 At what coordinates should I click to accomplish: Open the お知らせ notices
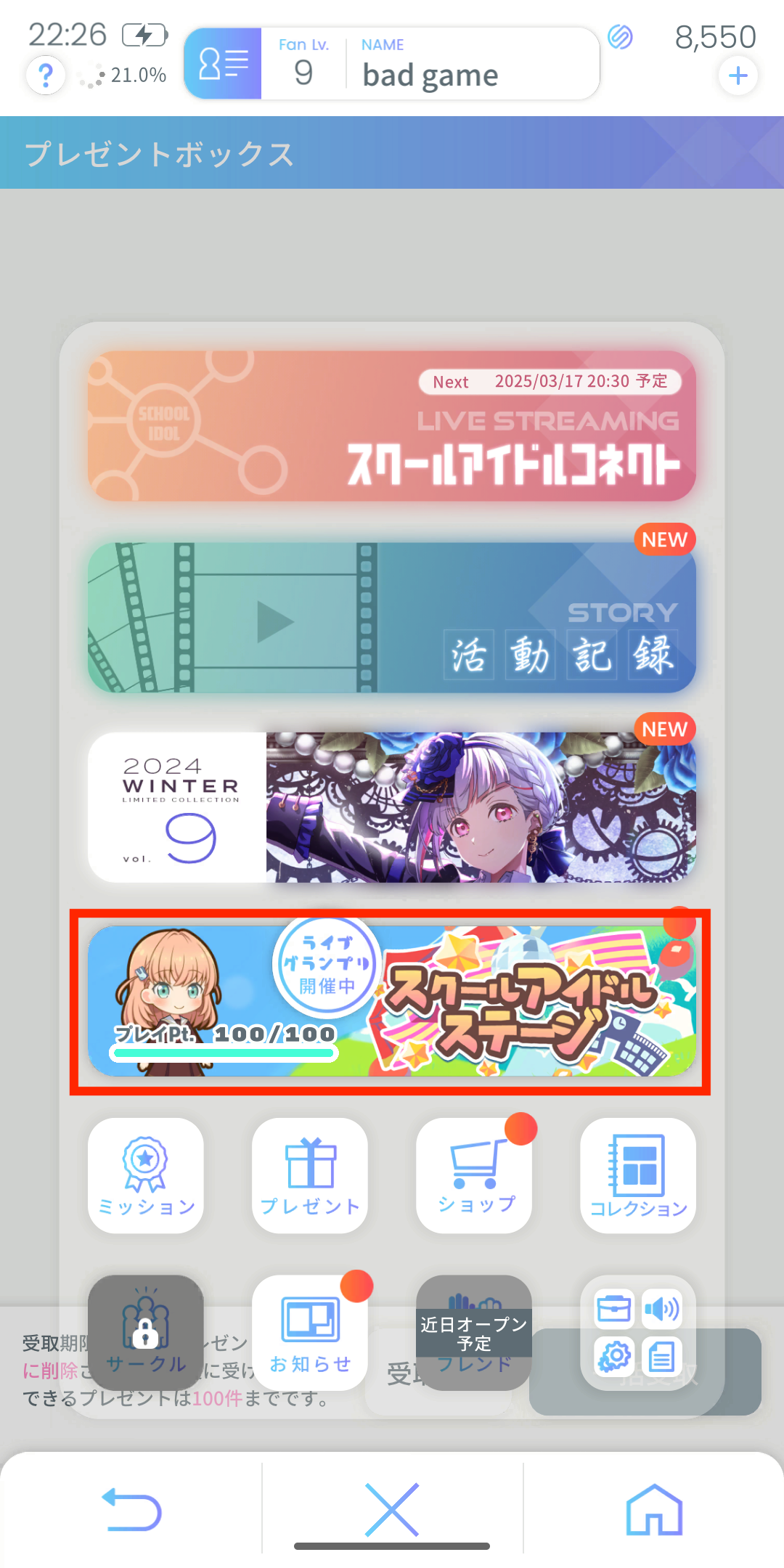pos(310,1333)
